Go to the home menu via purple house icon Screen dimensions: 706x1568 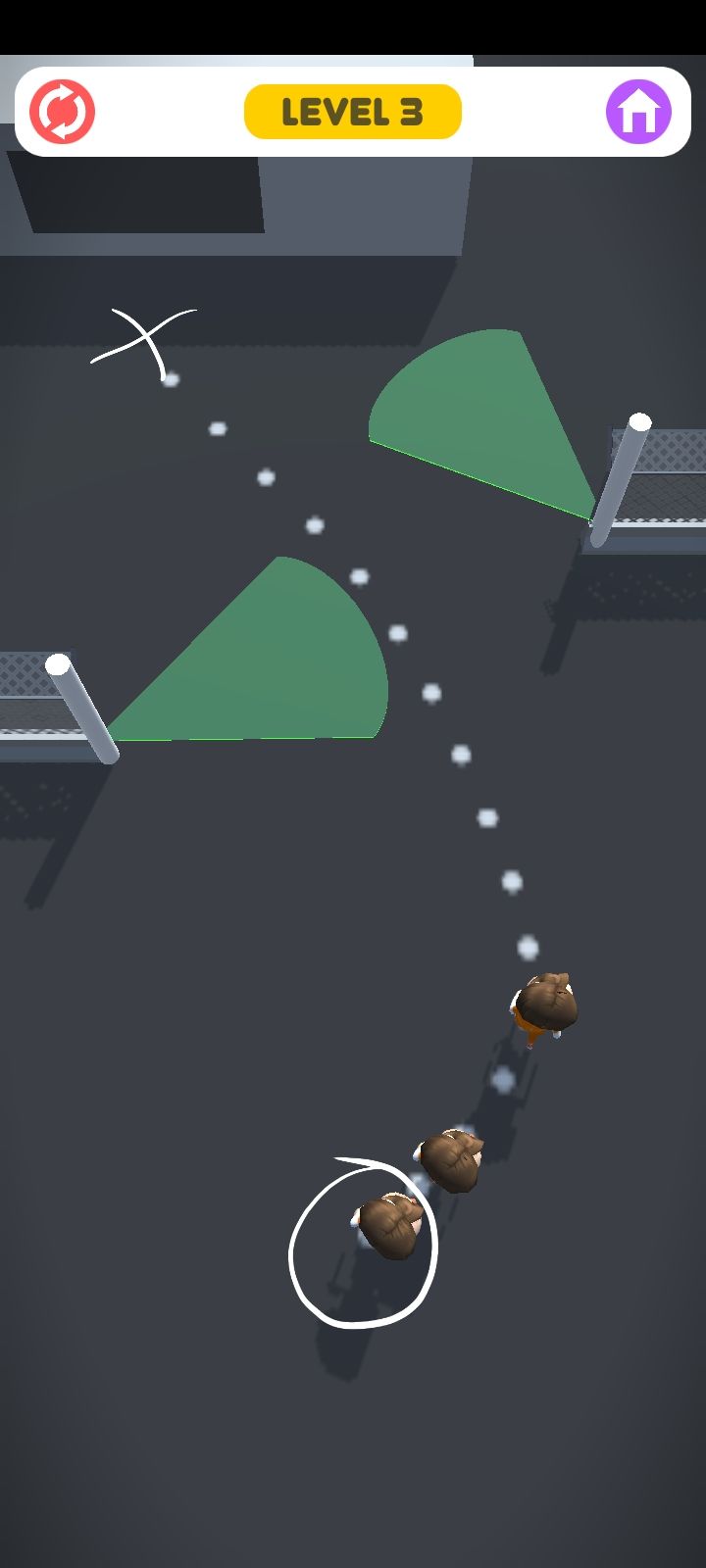[x=638, y=112]
